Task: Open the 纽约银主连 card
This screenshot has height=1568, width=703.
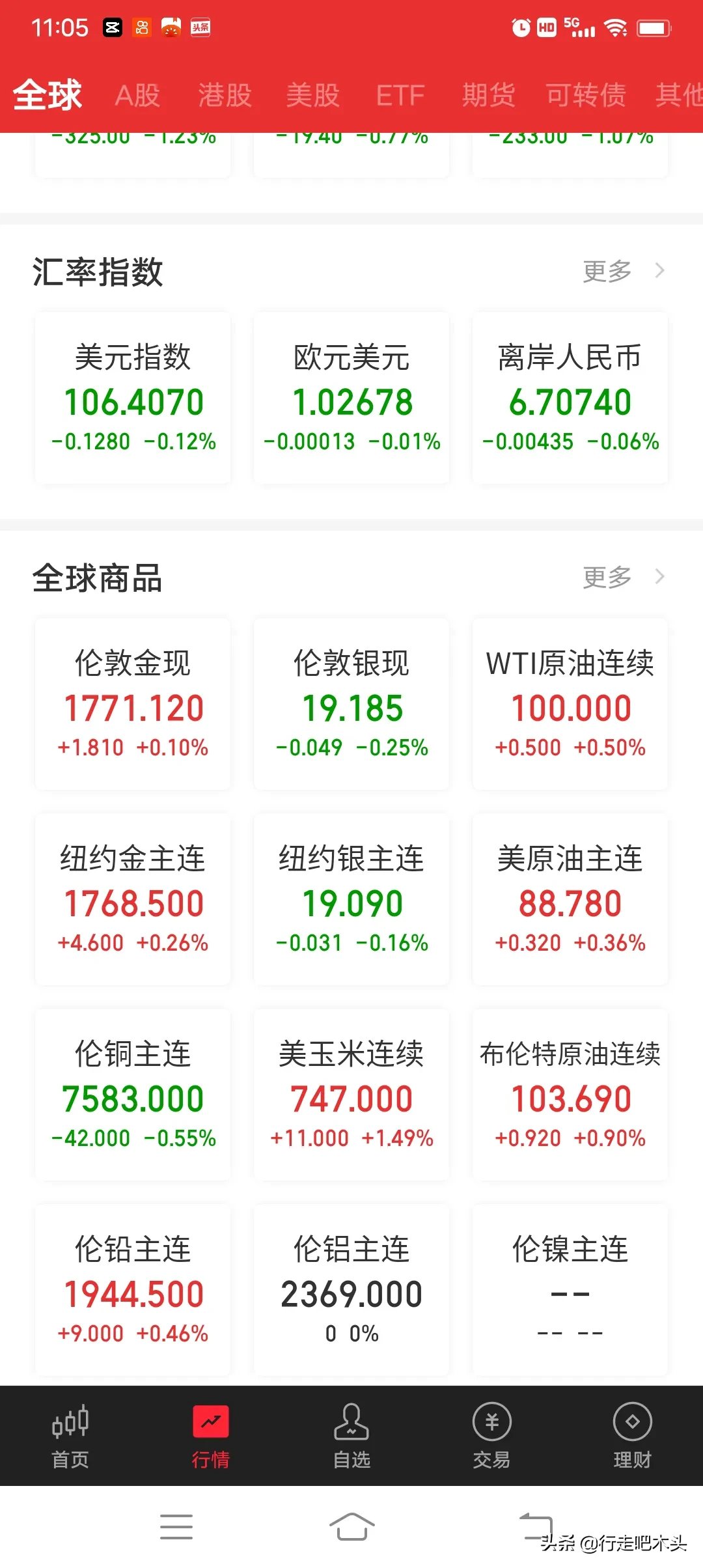Action: click(x=351, y=899)
